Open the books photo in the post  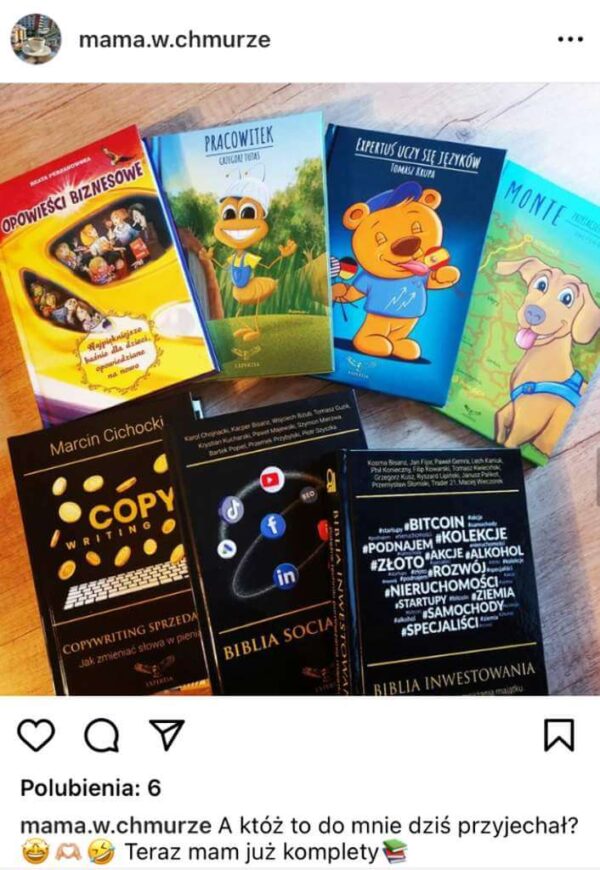[300, 390]
